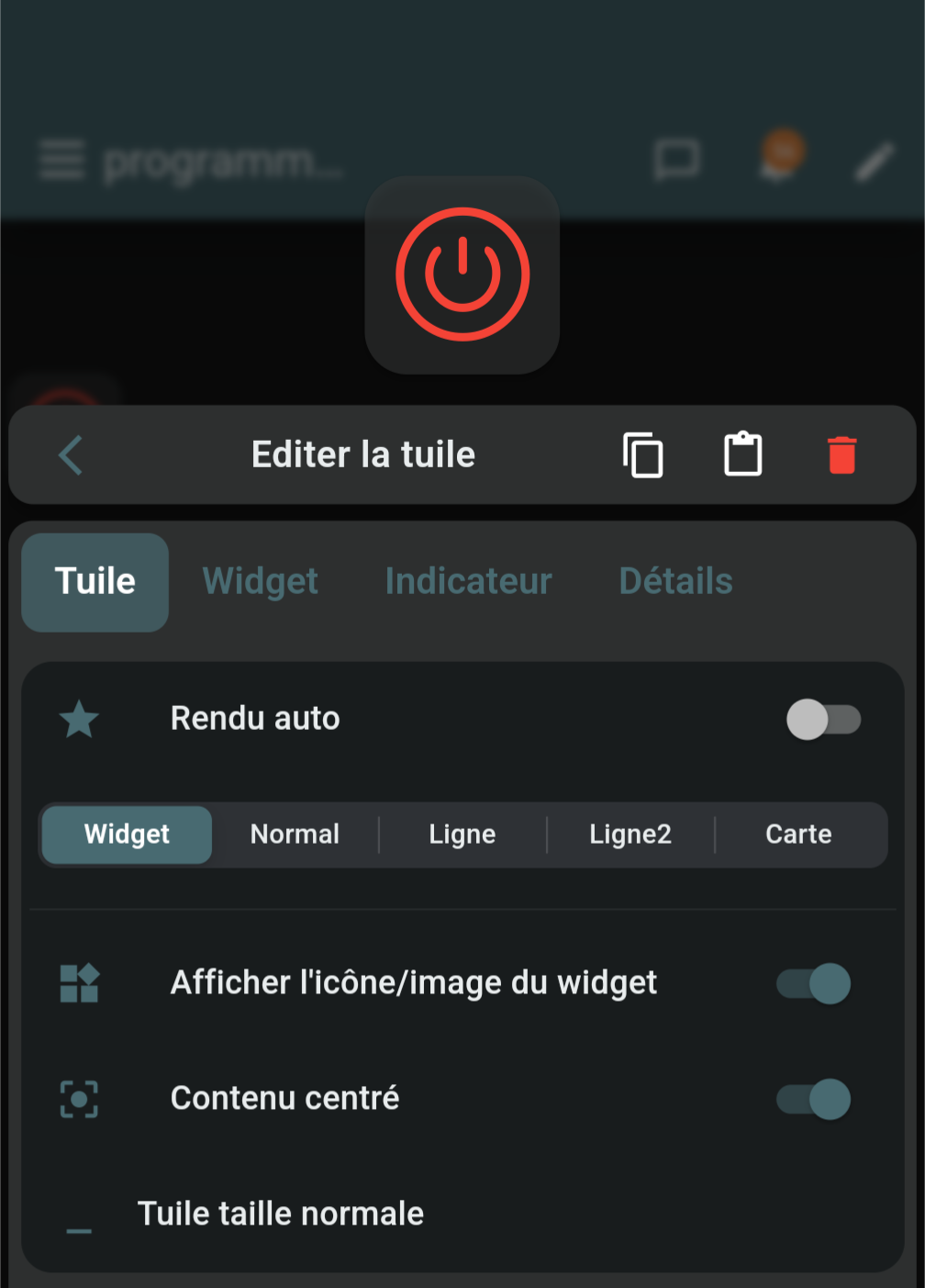
Task: Disable Contenu centré switch
Action: click(814, 1099)
